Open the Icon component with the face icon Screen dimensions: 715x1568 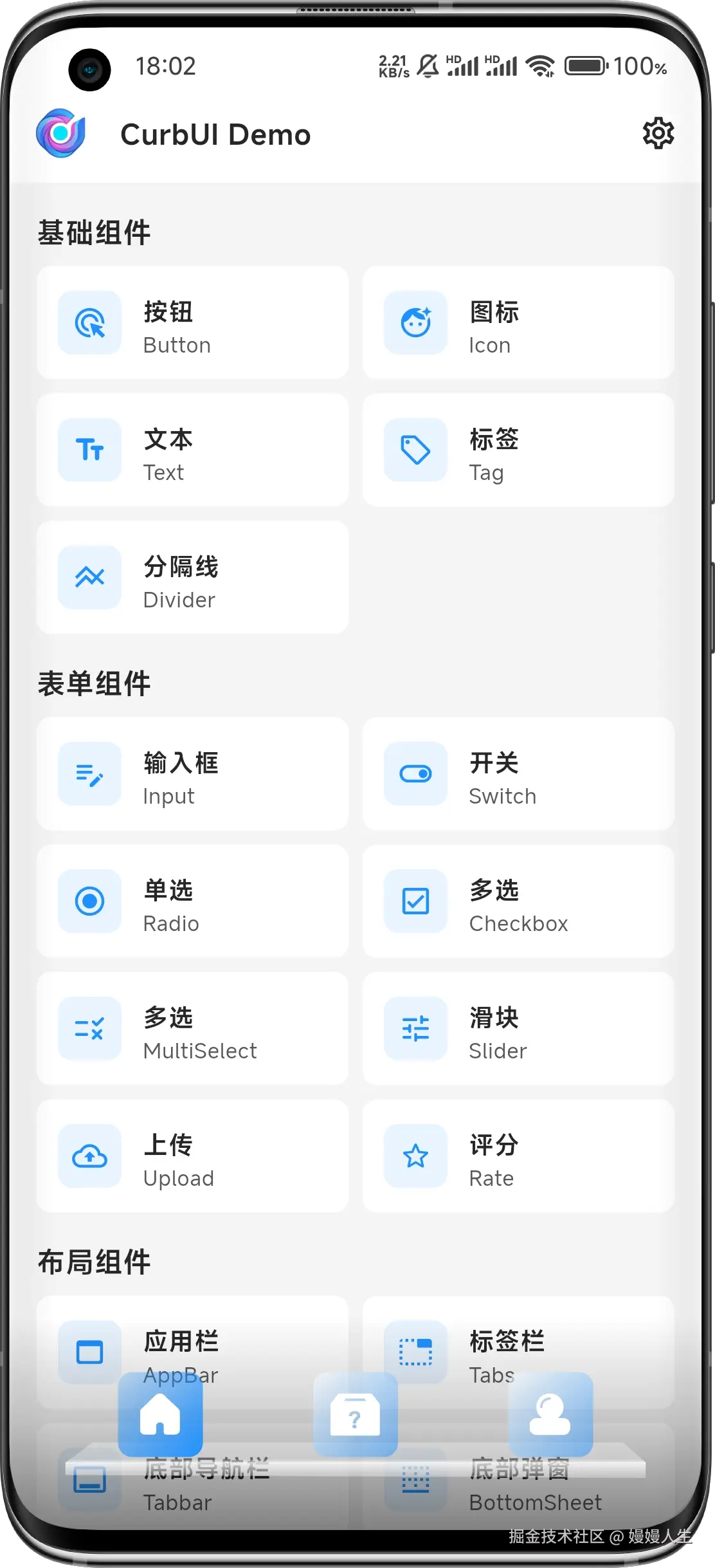pos(415,323)
